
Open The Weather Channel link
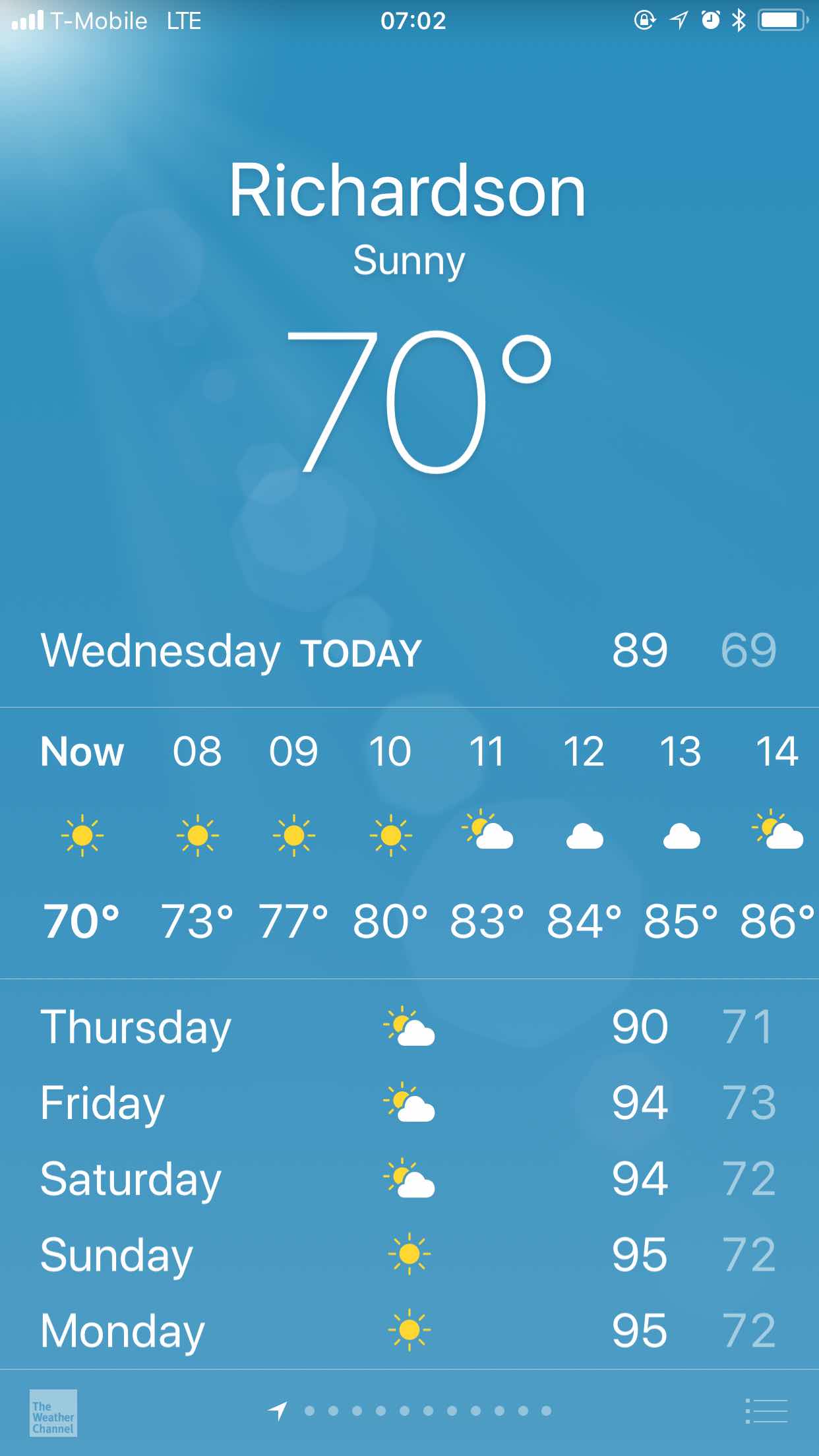[x=53, y=1412]
